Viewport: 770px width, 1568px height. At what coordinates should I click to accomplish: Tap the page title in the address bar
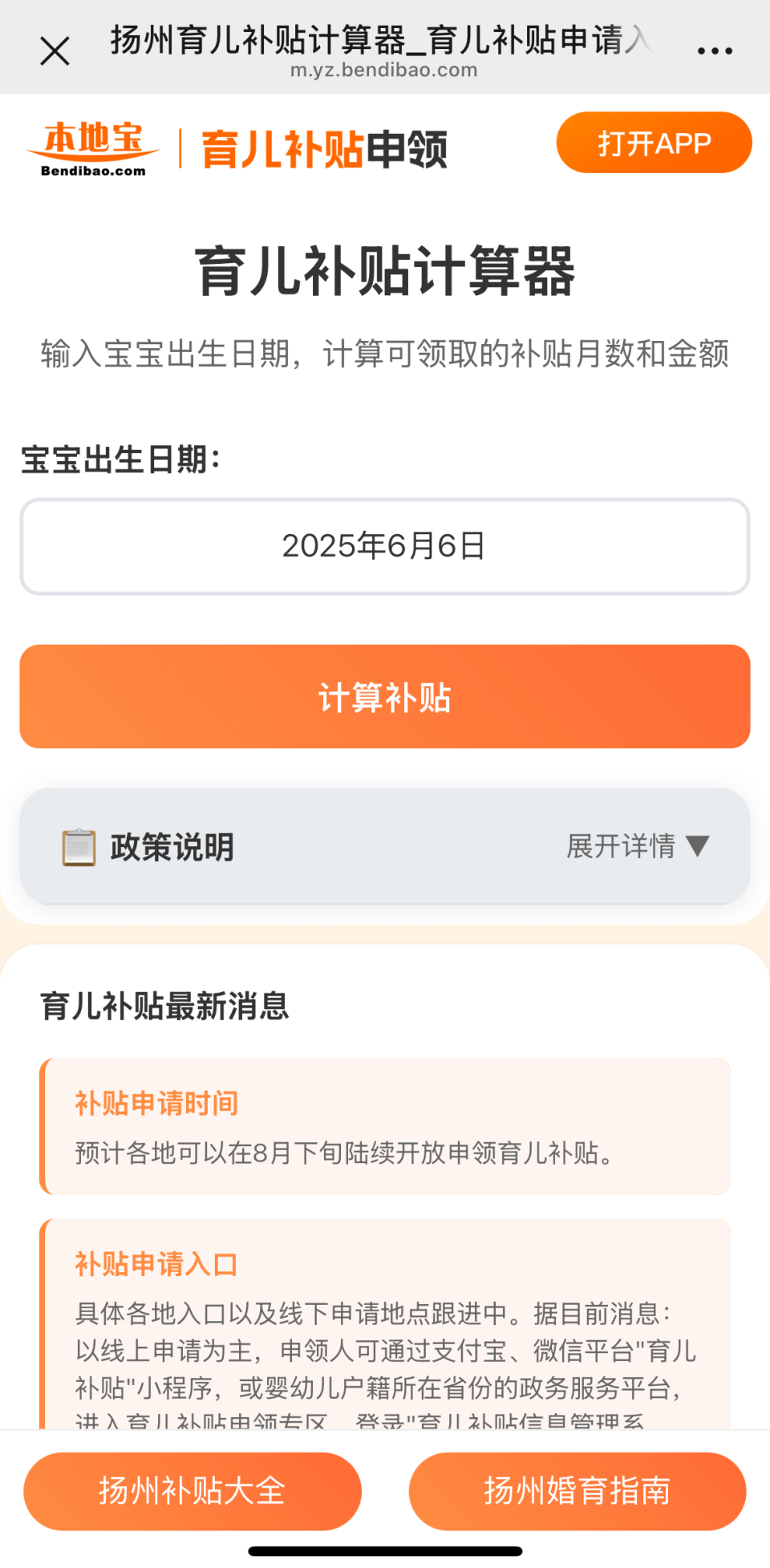(377, 44)
